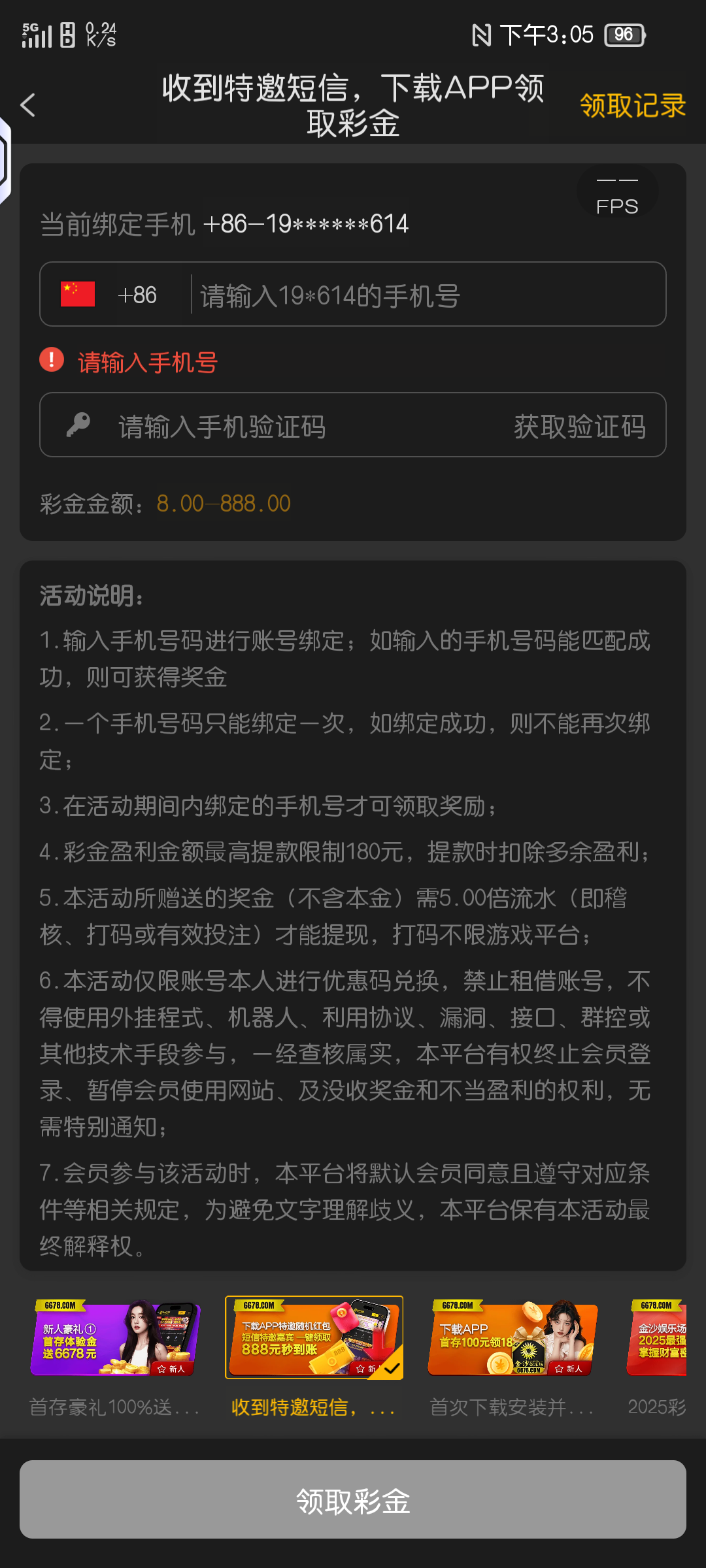Click the key icon in verification field

pyautogui.click(x=78, y=425)
